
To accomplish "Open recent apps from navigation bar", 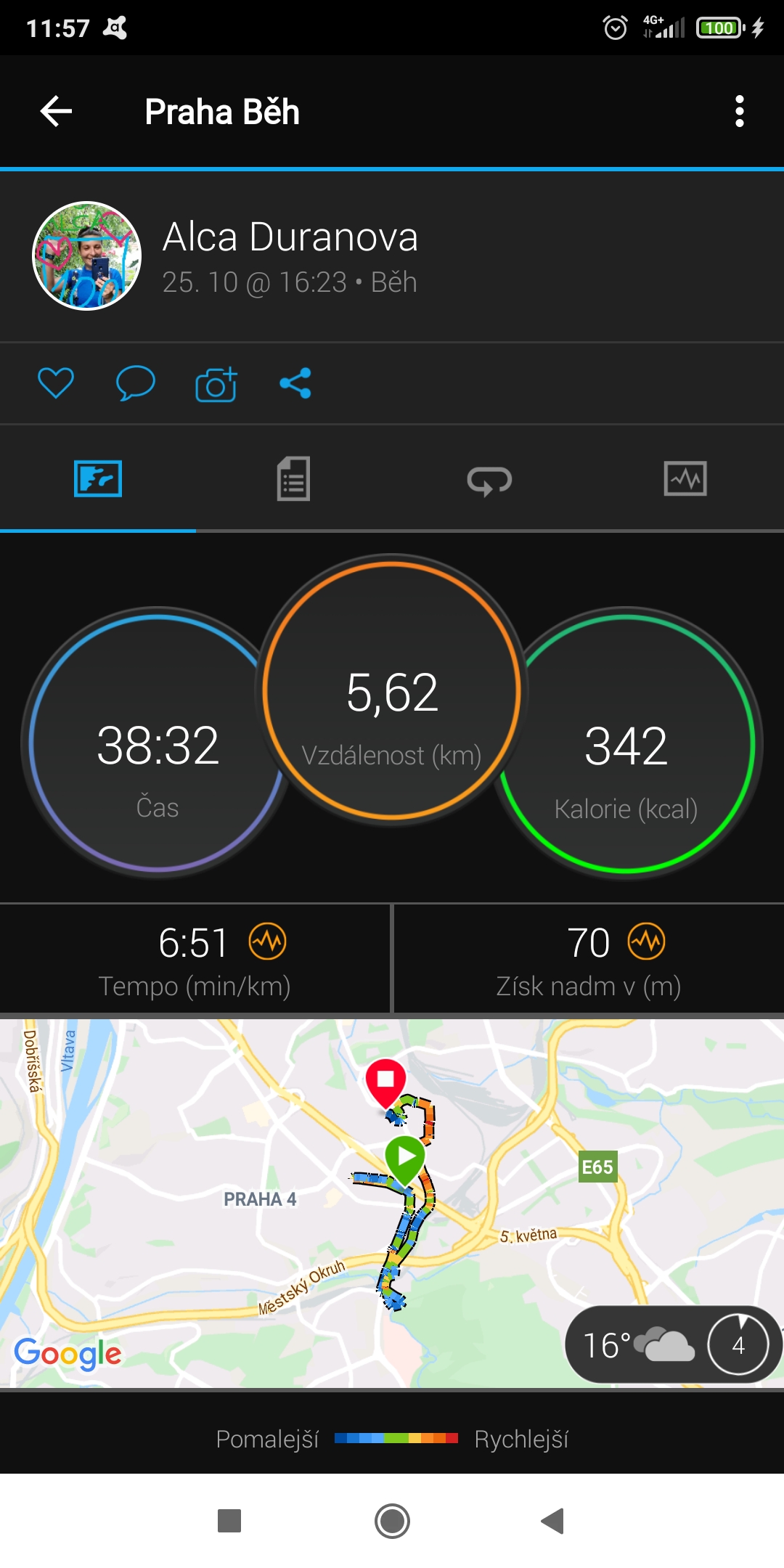I will [x=229, y=1520].
